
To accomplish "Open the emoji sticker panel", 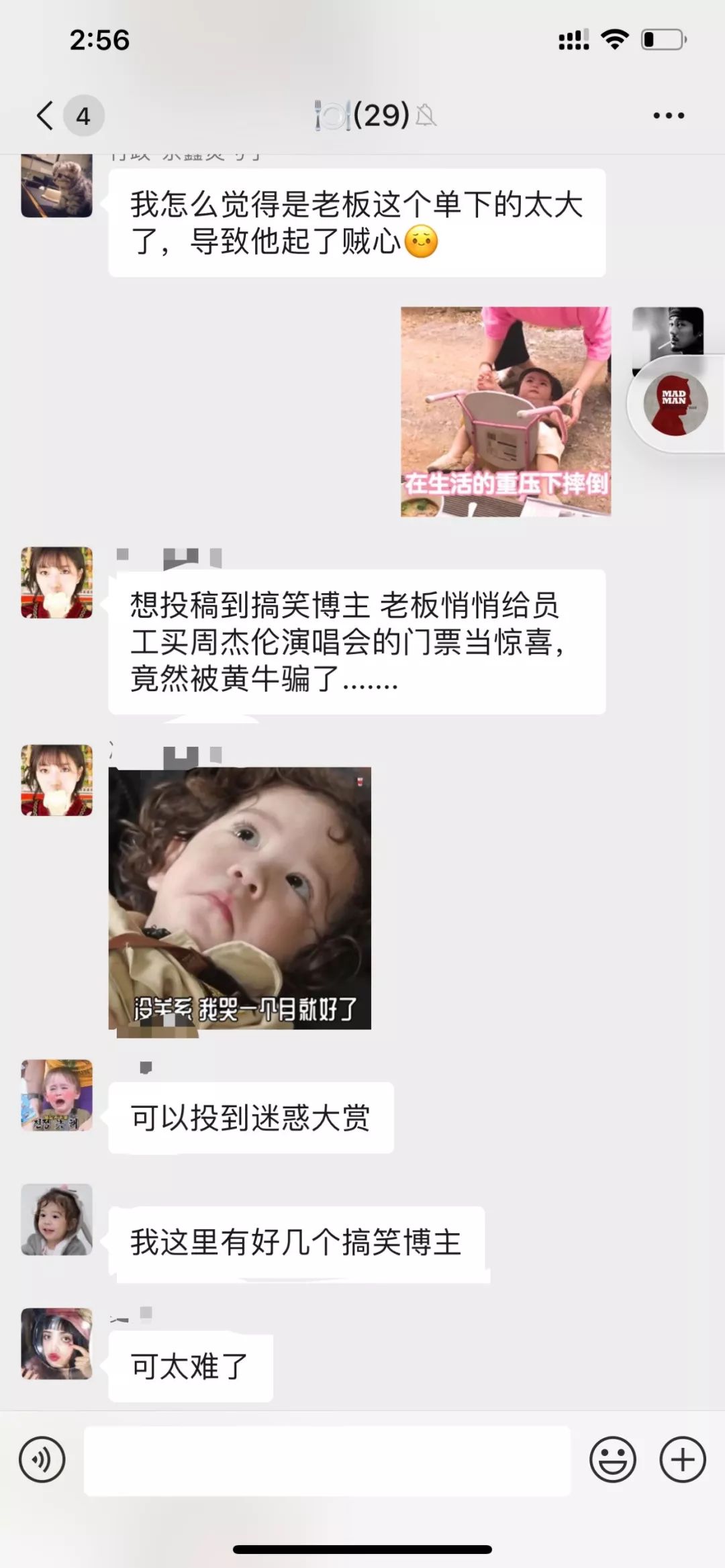I will pos(612,1459).
